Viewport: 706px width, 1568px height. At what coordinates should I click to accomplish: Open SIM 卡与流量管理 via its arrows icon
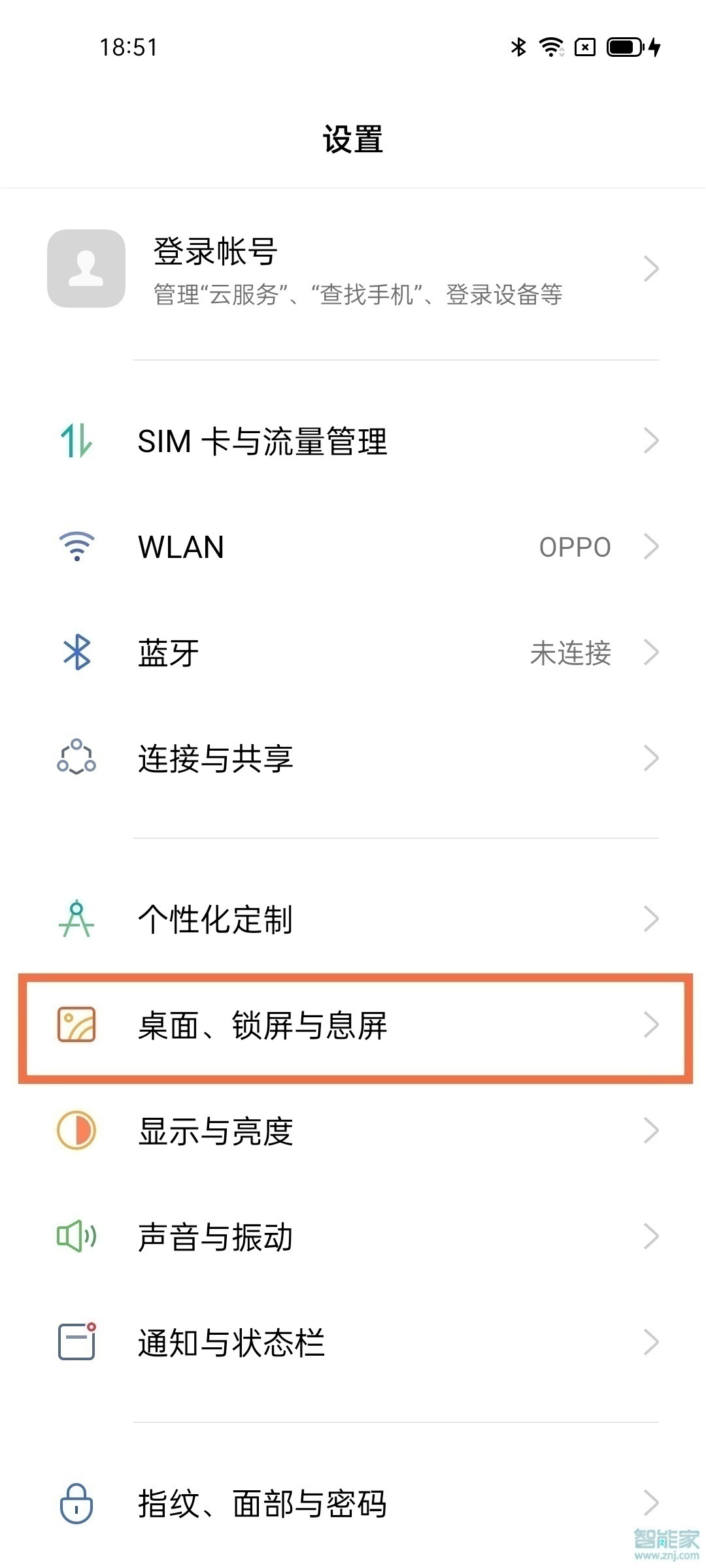76,442
